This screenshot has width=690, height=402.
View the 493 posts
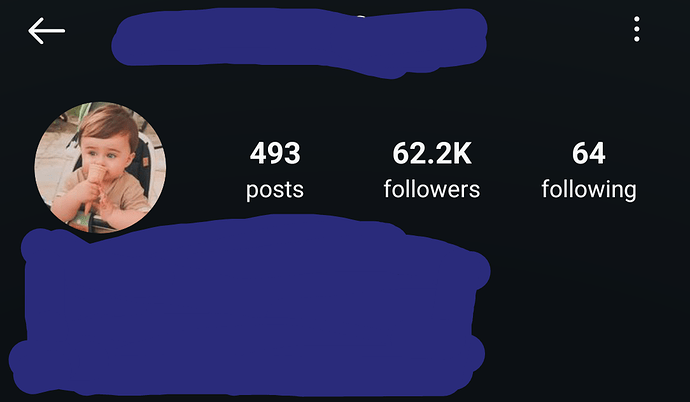(275, 170)
